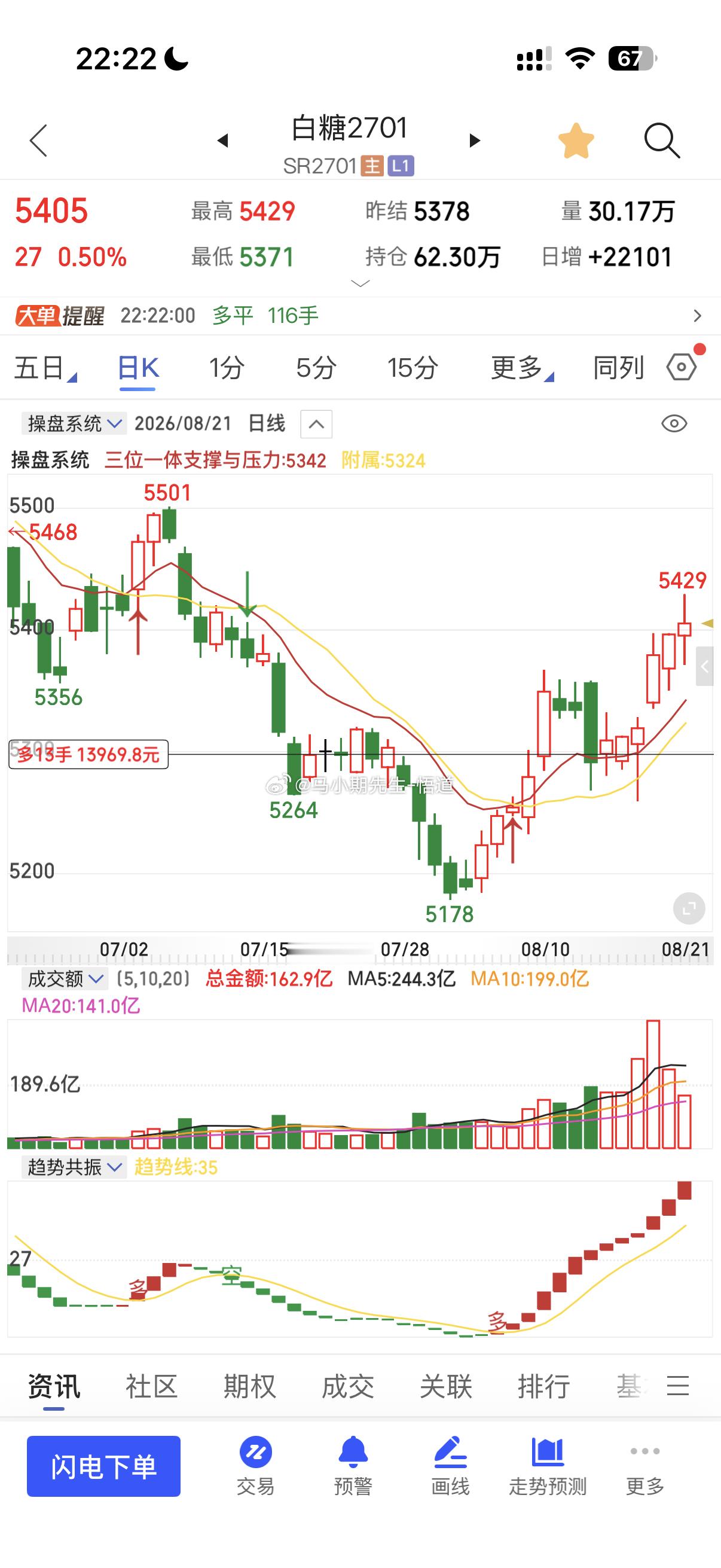The height and width of the screenshot is (1568, 721).
Task: Open the 预警 alert bell
Action: click(x=353, y=1466)
